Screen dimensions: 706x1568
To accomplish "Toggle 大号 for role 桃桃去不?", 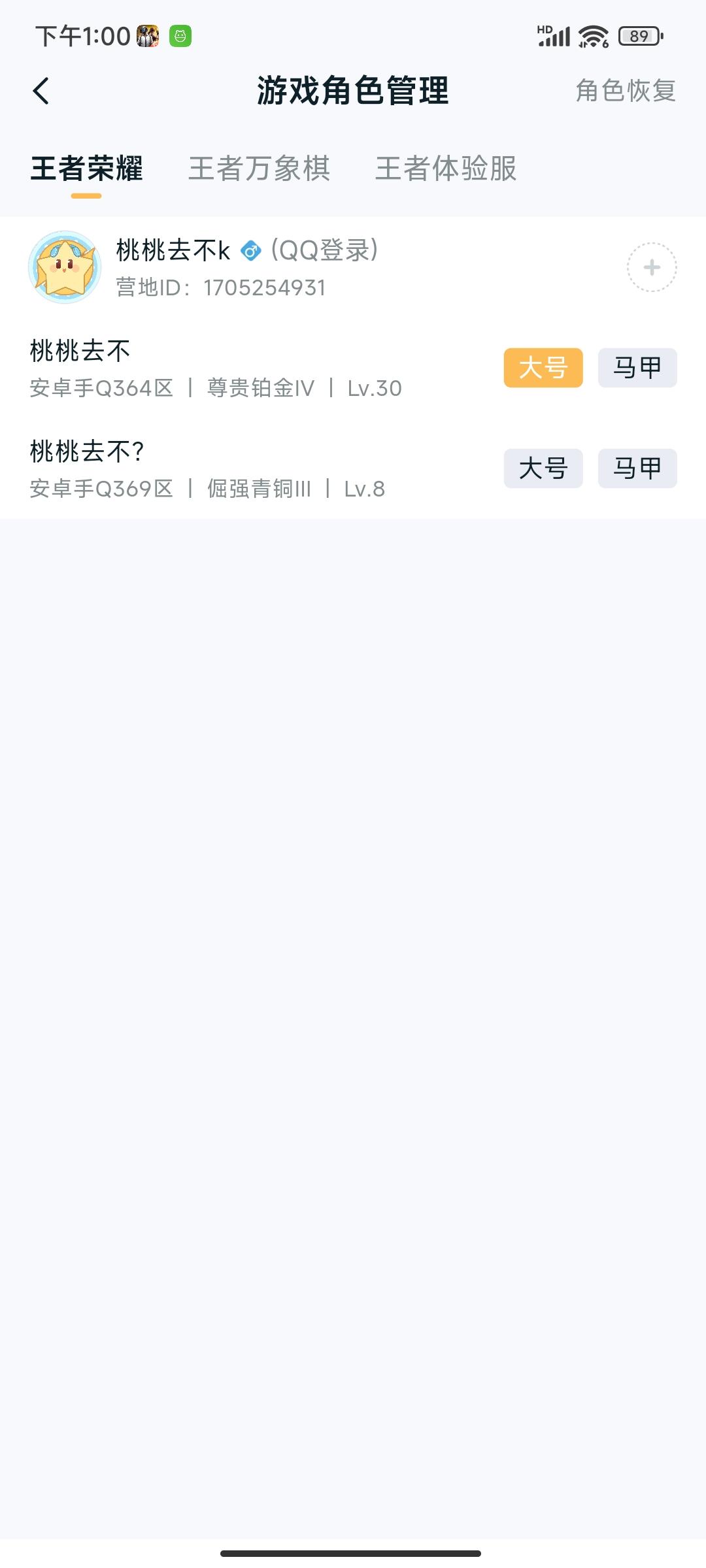I will 543,468.
